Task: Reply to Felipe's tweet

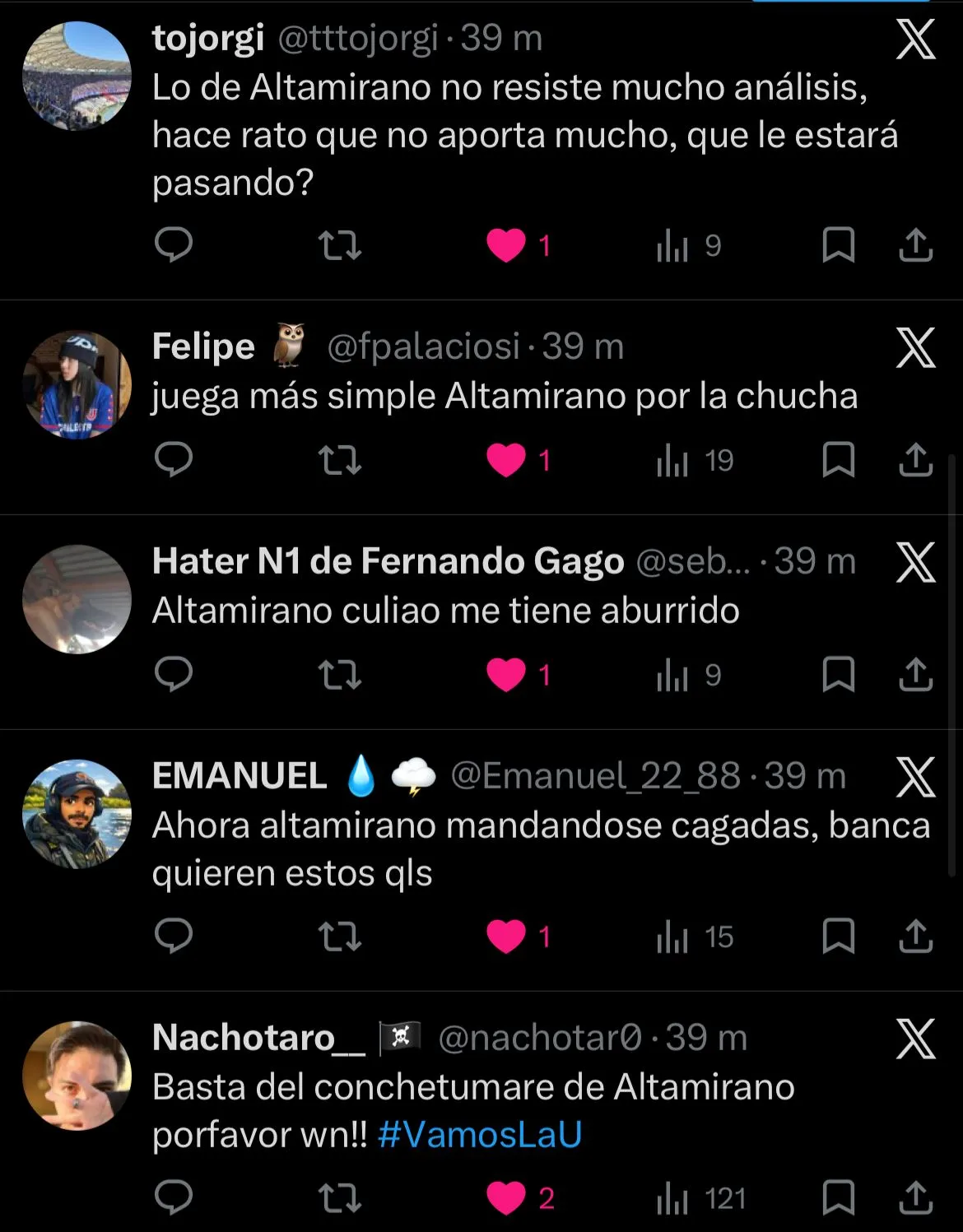Action: (x=174, y=460)
